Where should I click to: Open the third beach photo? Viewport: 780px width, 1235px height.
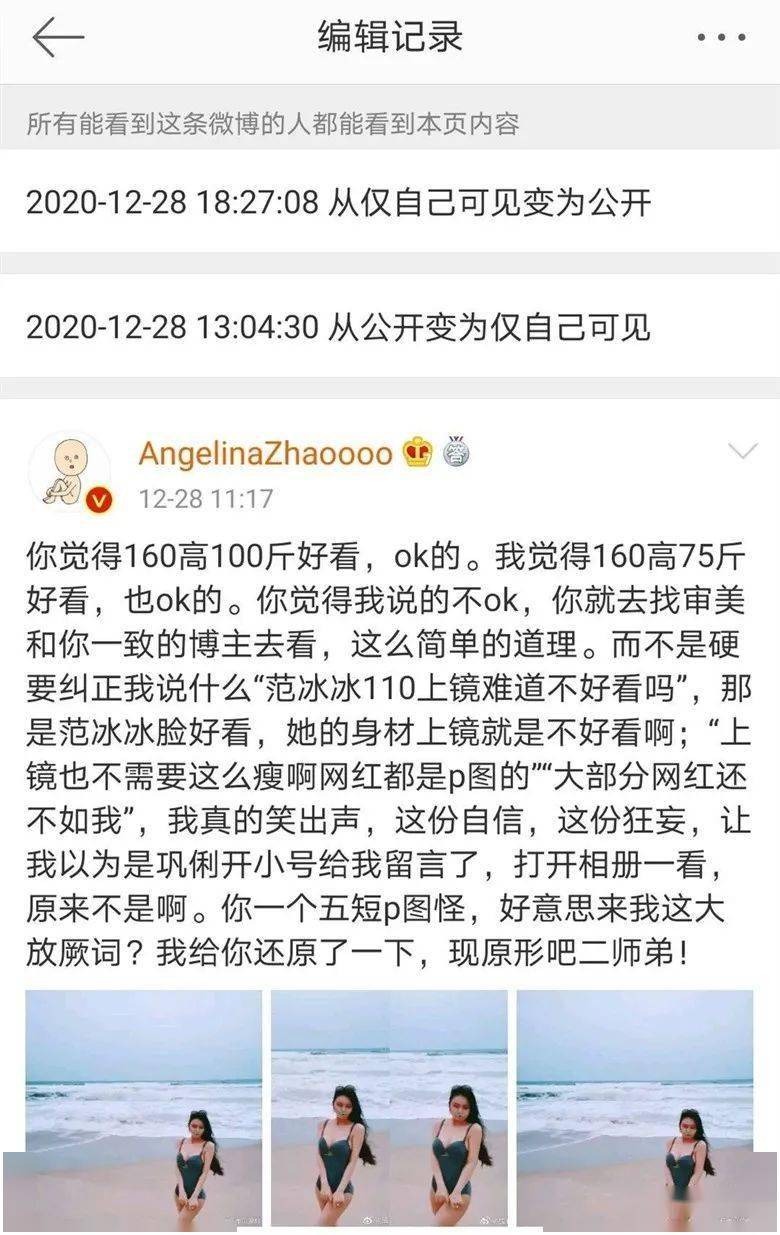(635, 1108)
